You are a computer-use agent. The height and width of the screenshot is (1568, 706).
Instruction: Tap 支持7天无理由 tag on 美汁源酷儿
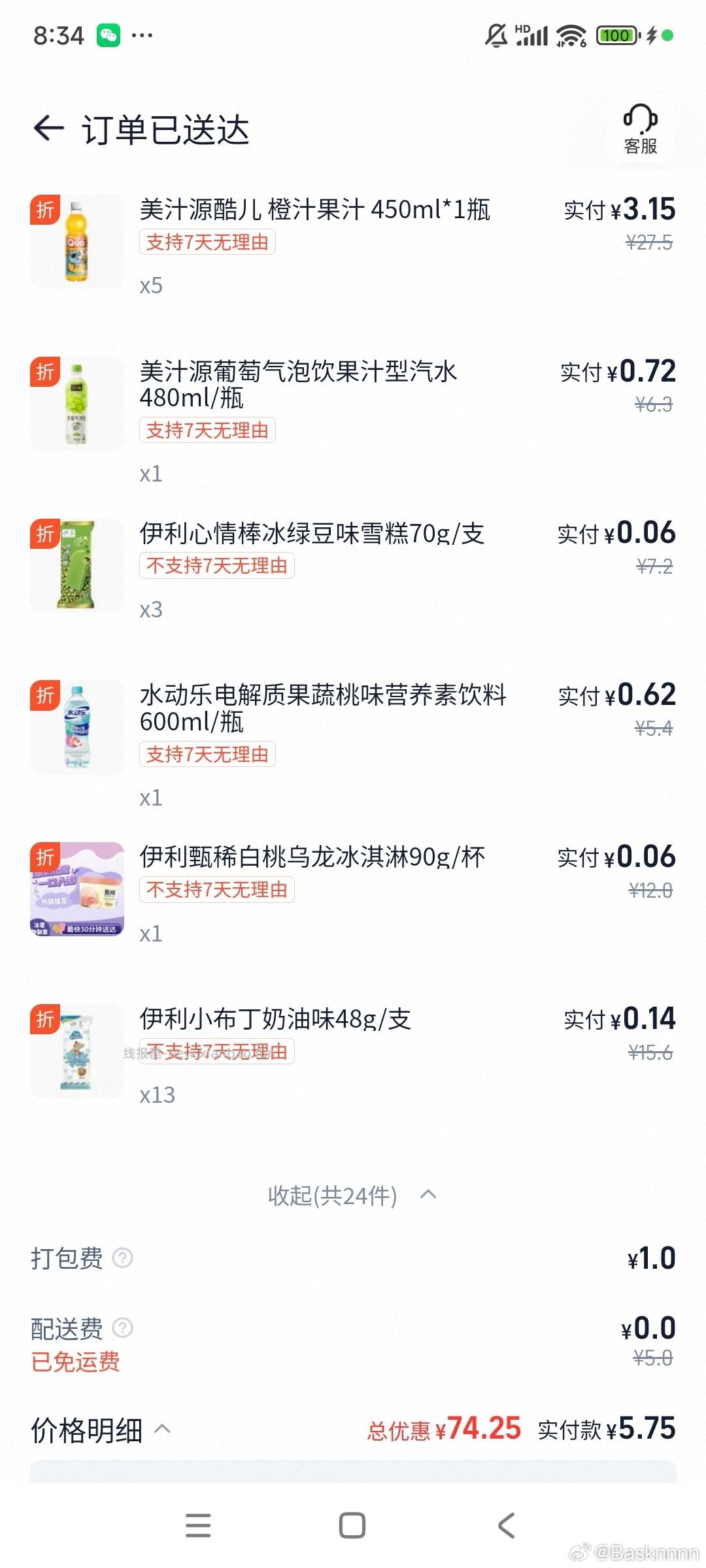206,242
